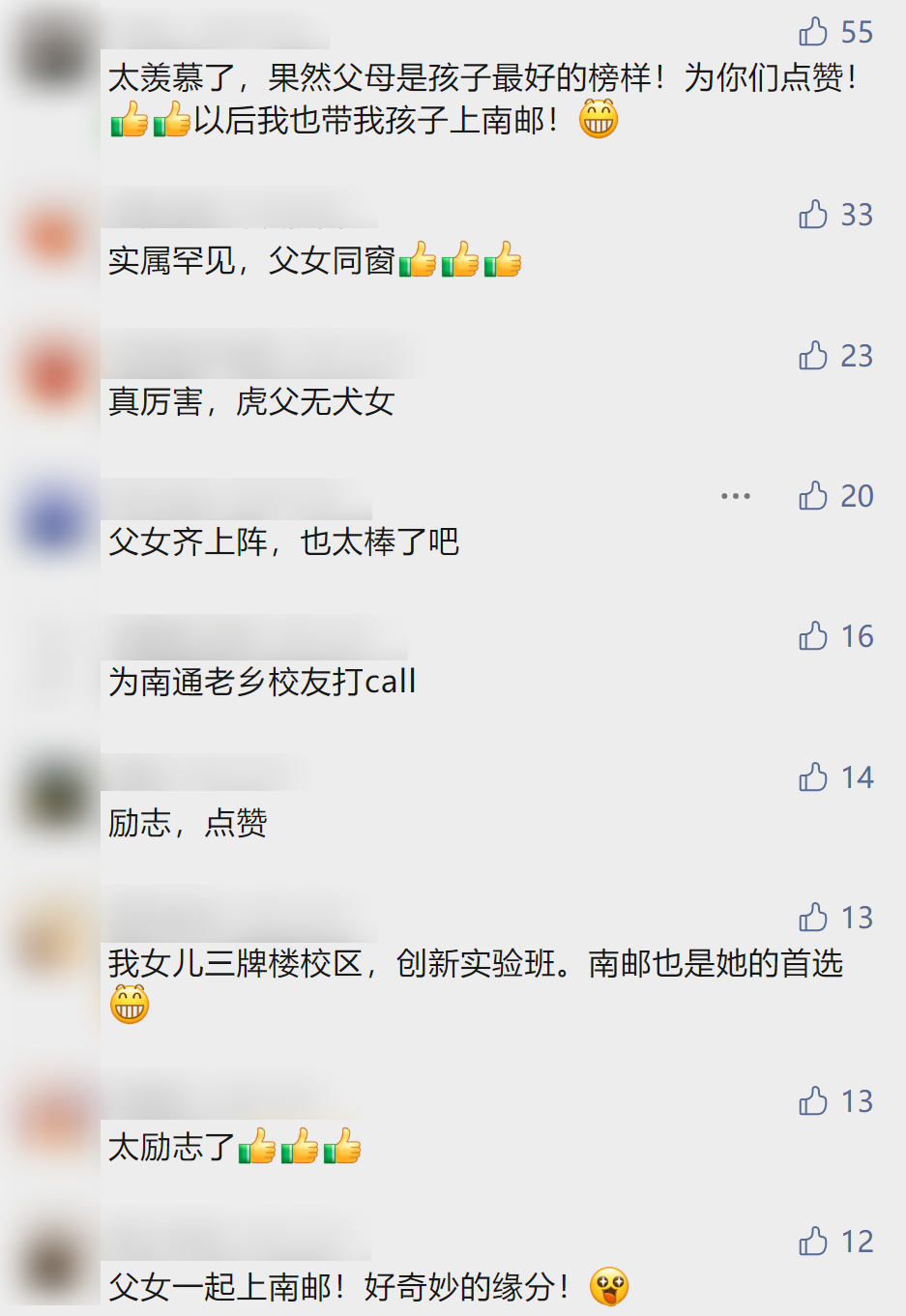Like the comment "真厉害，虎父无犬女"

[x=813, y=356]
